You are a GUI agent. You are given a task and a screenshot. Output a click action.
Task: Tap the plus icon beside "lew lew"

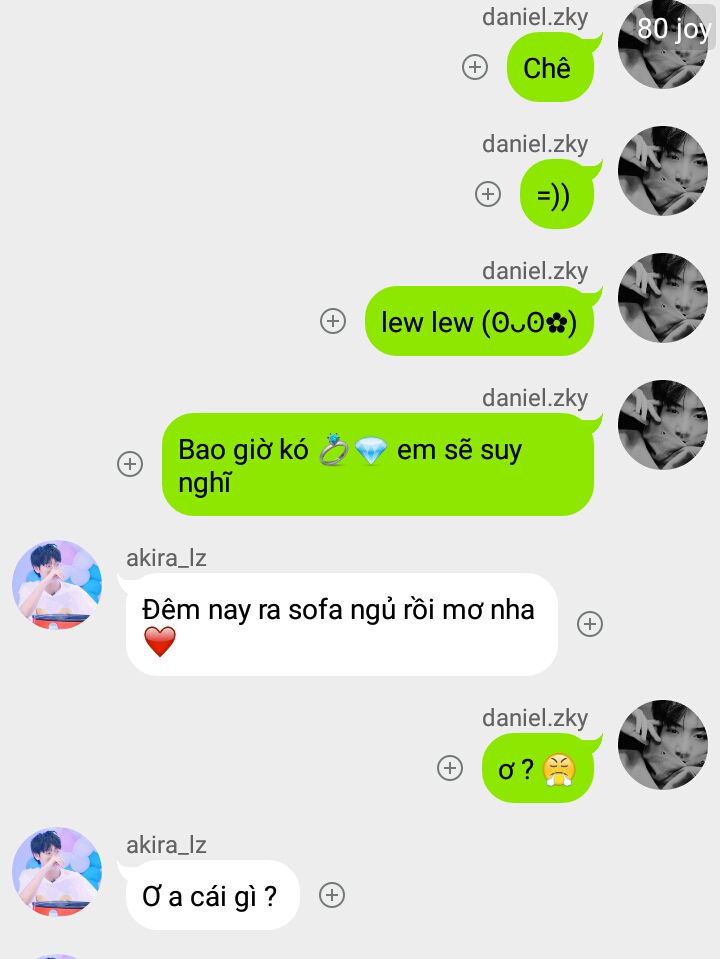[333, 321]
